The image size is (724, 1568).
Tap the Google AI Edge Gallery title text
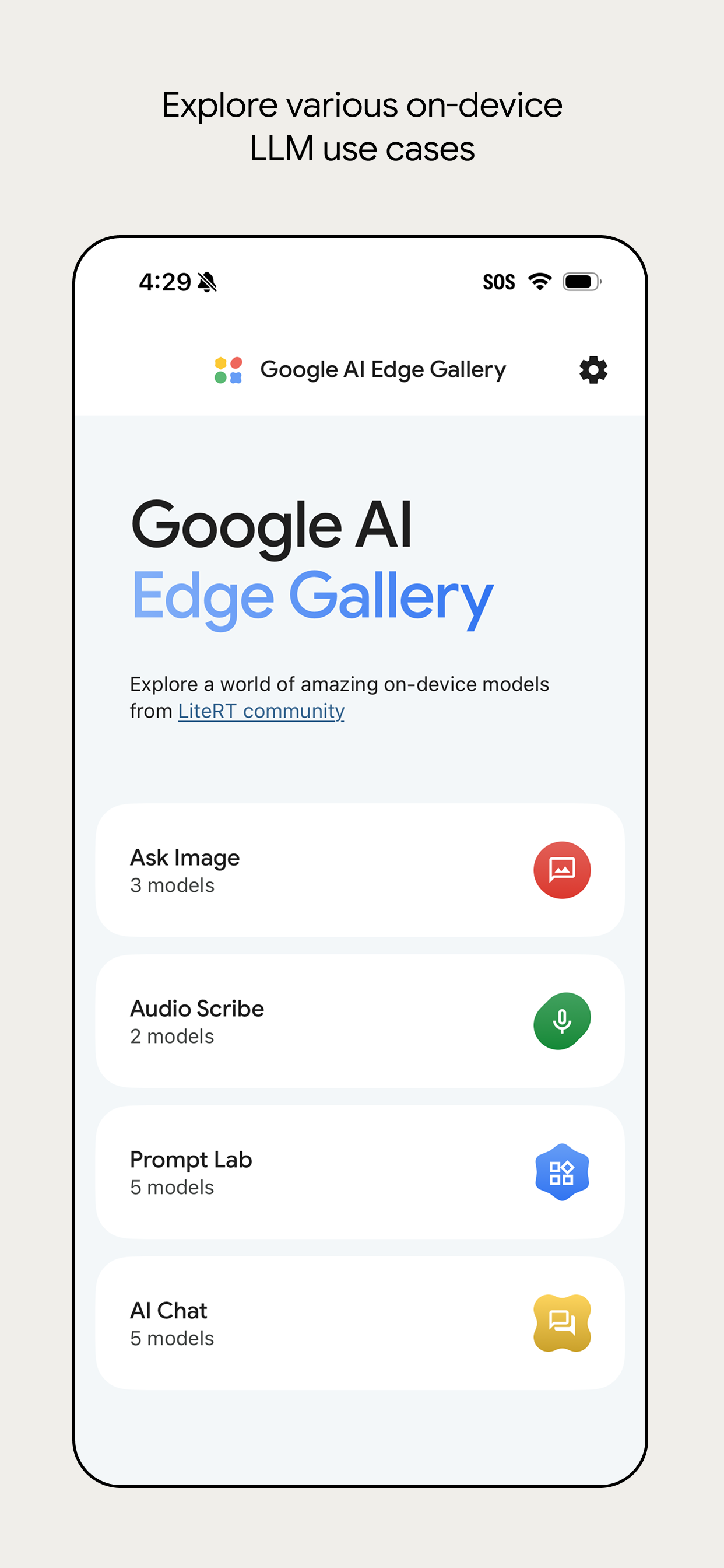[384, 369]
